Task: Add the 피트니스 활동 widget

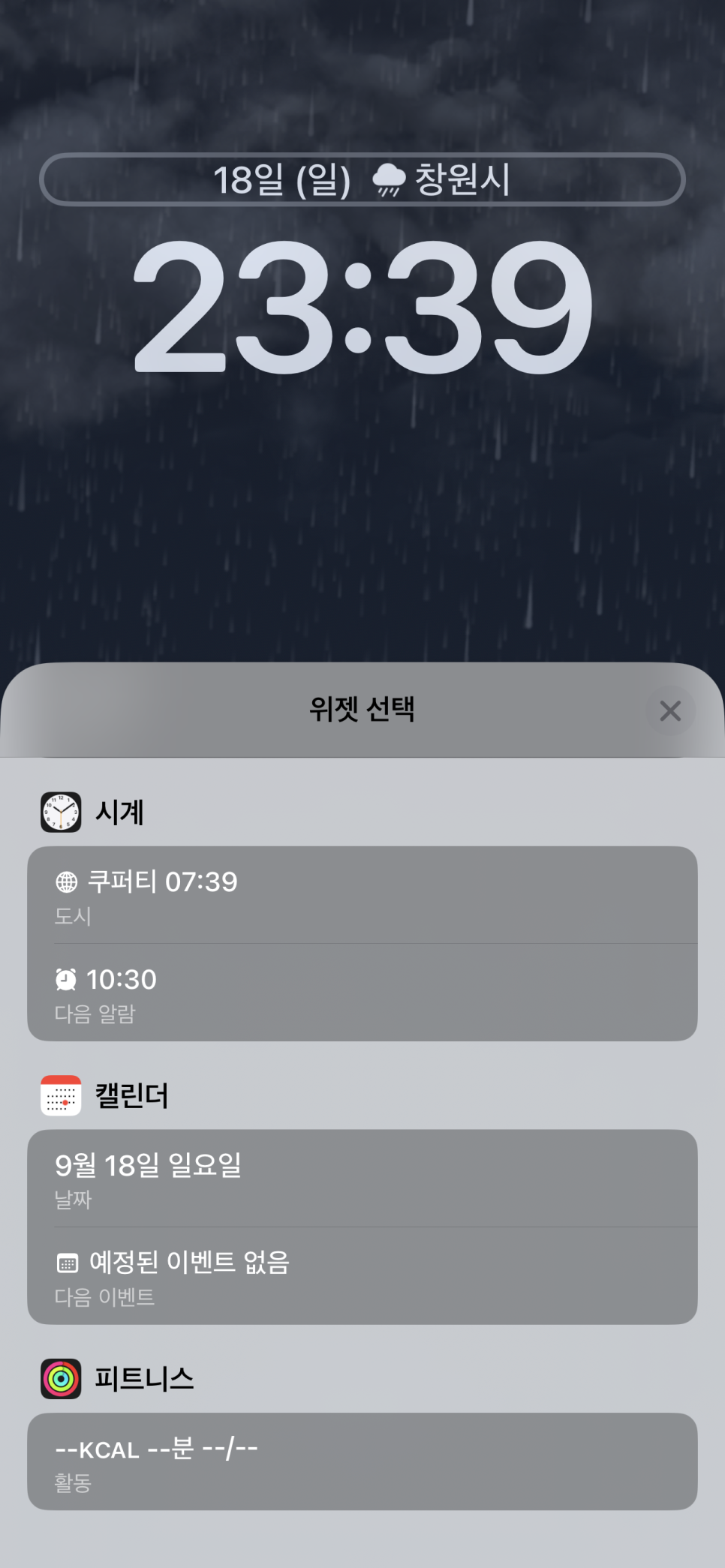Action: [x=362, y=1461]
